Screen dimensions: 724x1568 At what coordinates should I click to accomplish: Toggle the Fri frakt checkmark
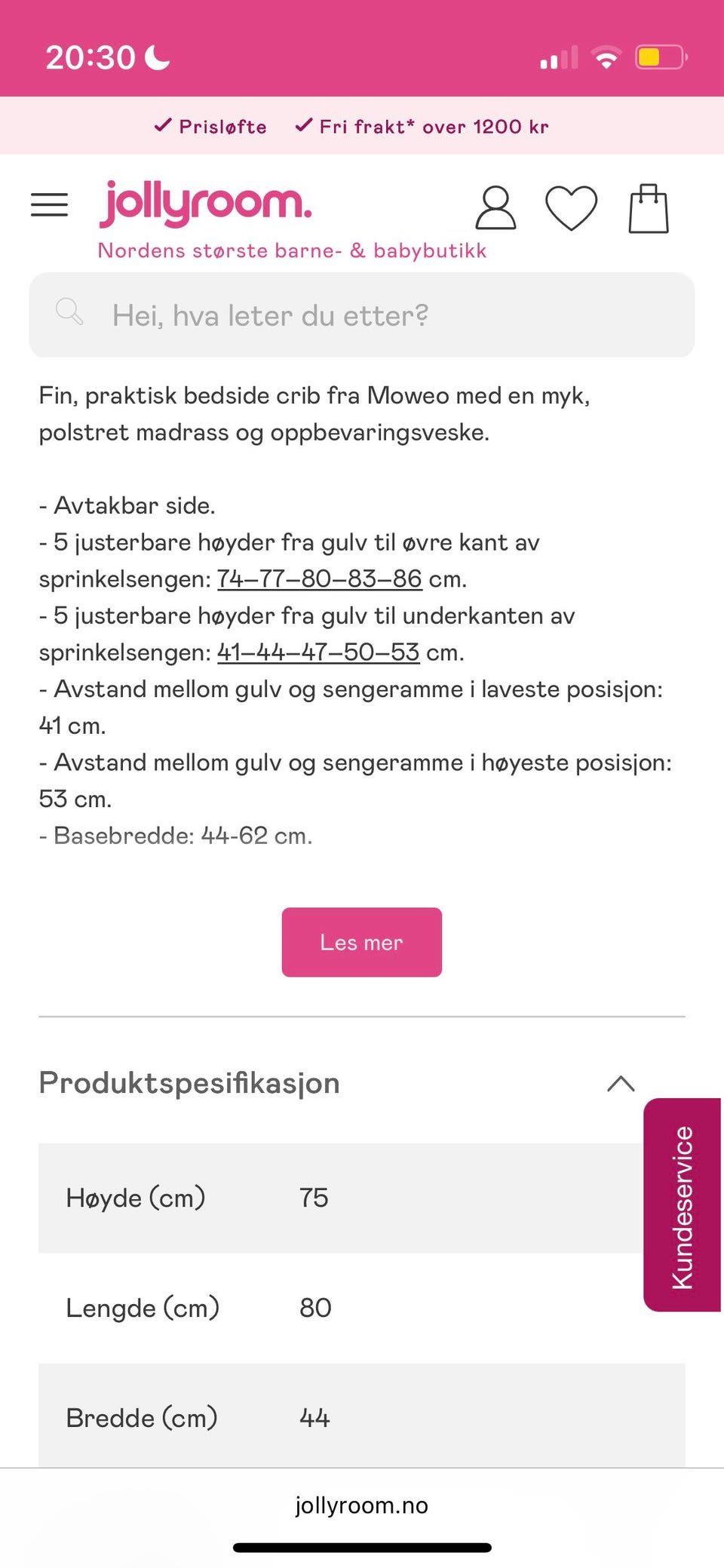point(304,125)
